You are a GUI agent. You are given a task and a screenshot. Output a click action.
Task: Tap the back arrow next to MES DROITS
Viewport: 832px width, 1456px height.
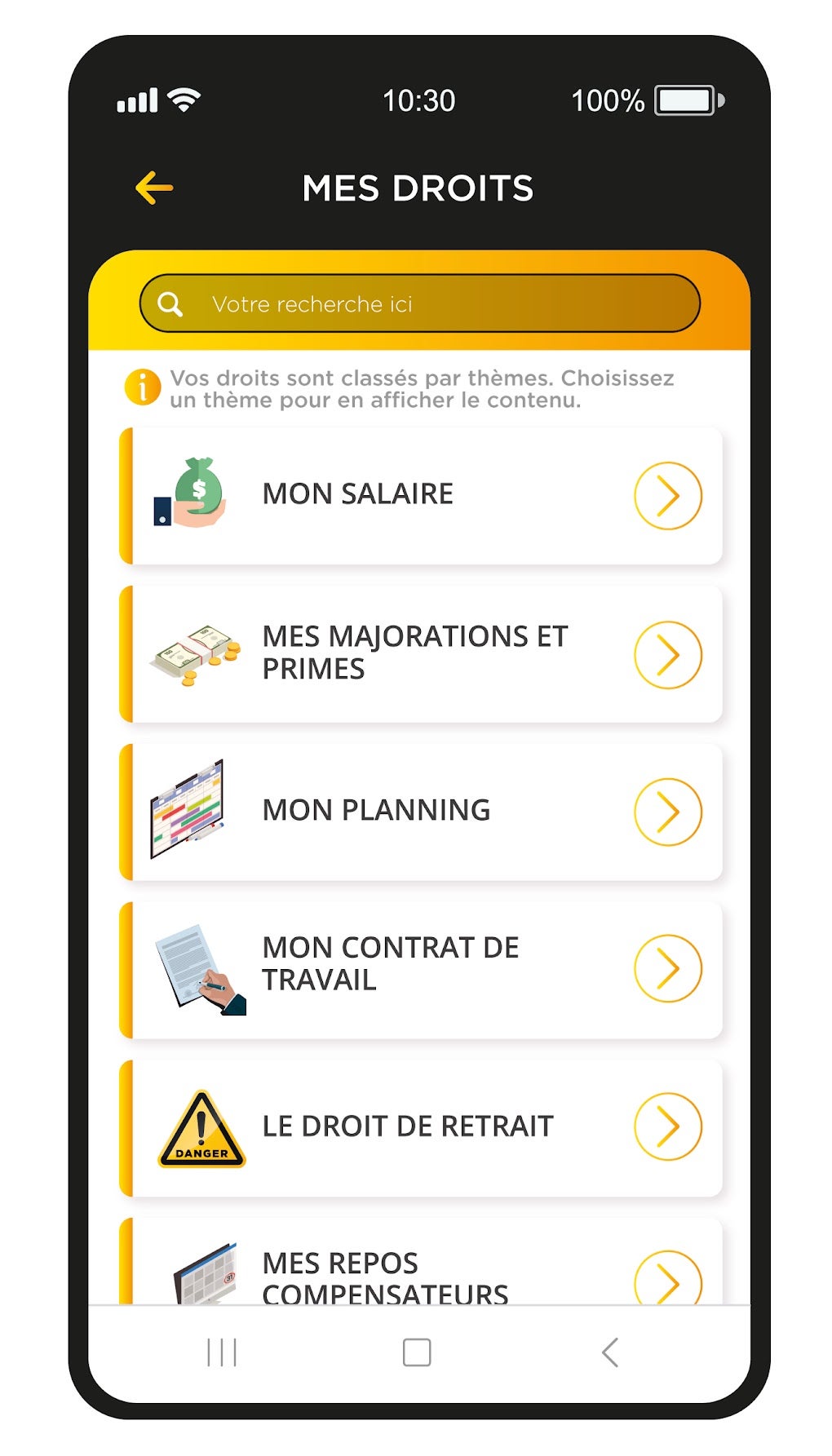pos(153,188)
